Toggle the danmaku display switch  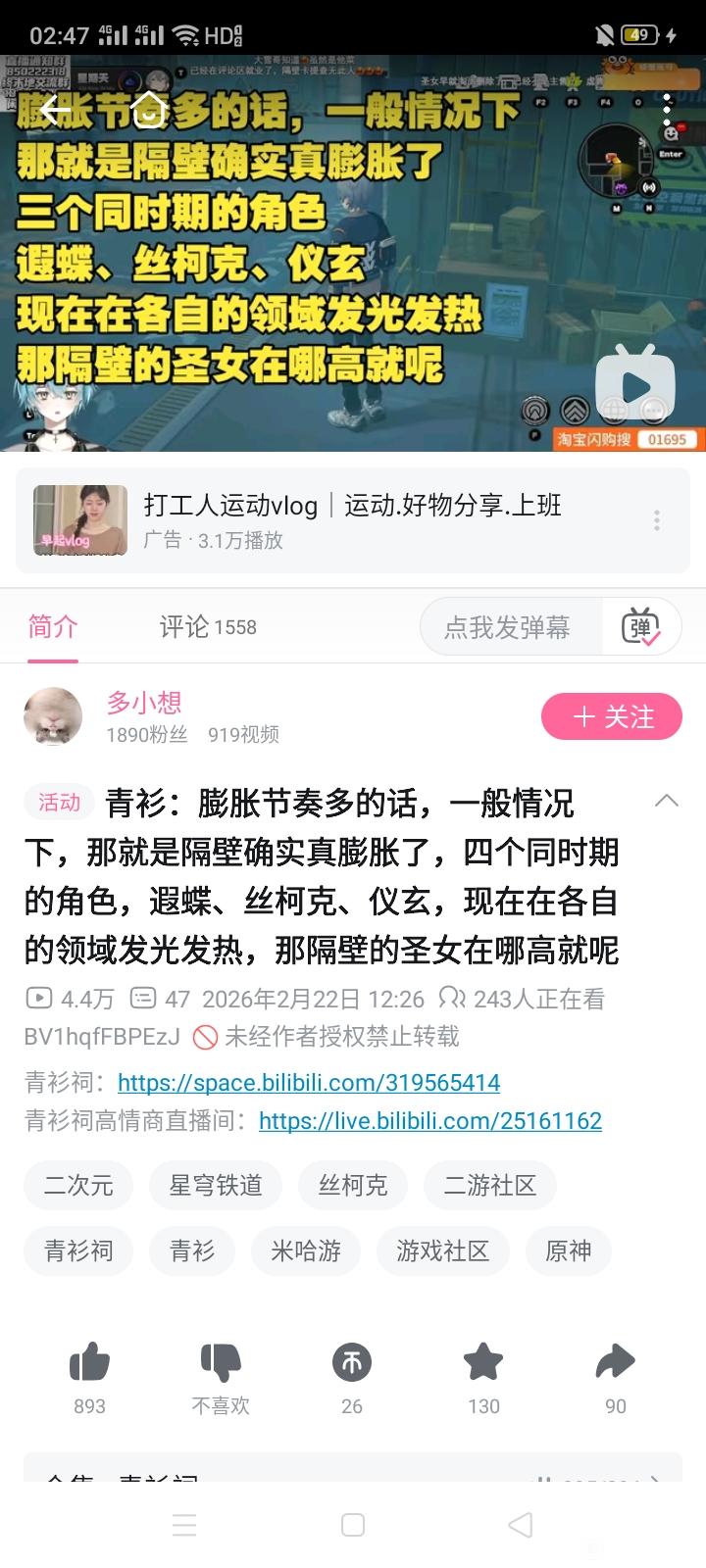tap(641, 627)
